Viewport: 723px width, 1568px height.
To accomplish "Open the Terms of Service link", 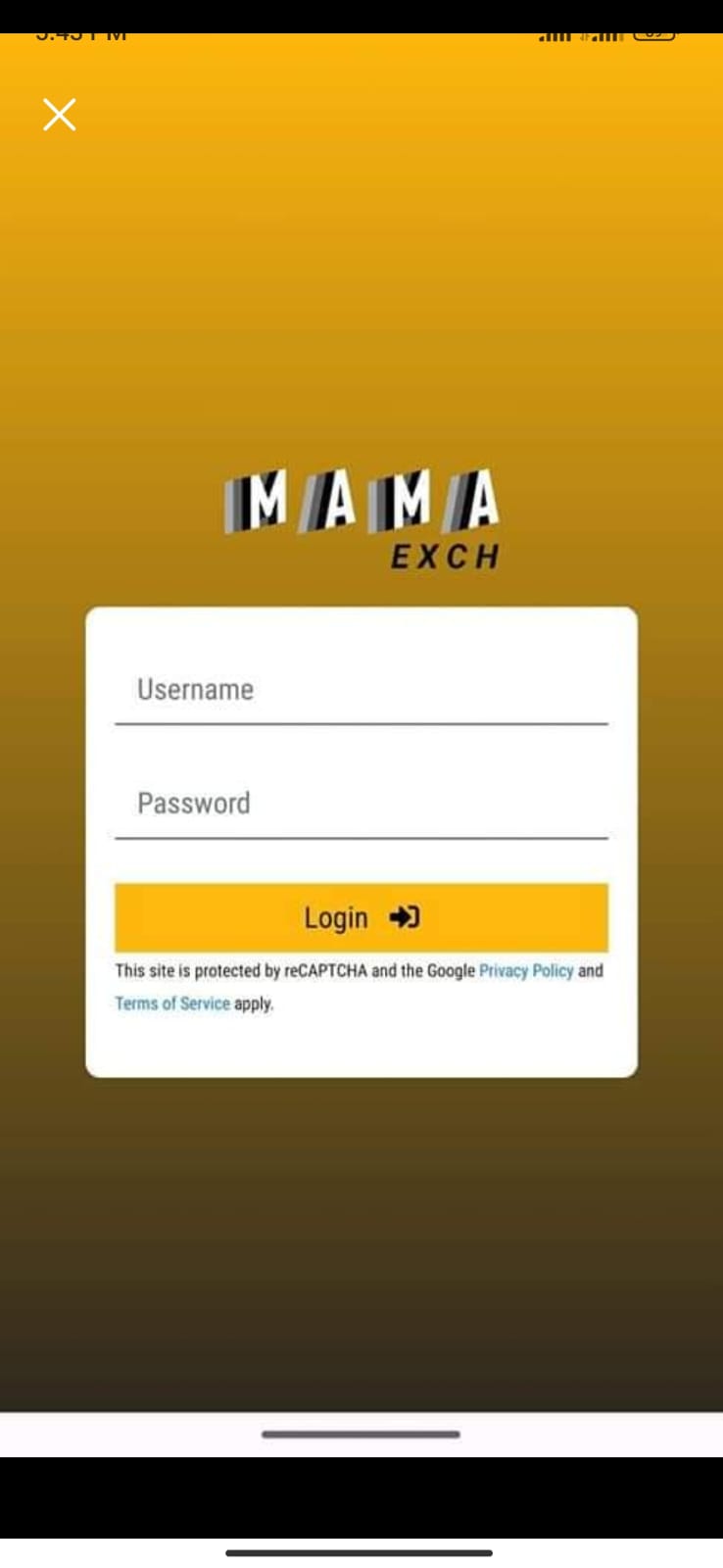I will 172,1004.
